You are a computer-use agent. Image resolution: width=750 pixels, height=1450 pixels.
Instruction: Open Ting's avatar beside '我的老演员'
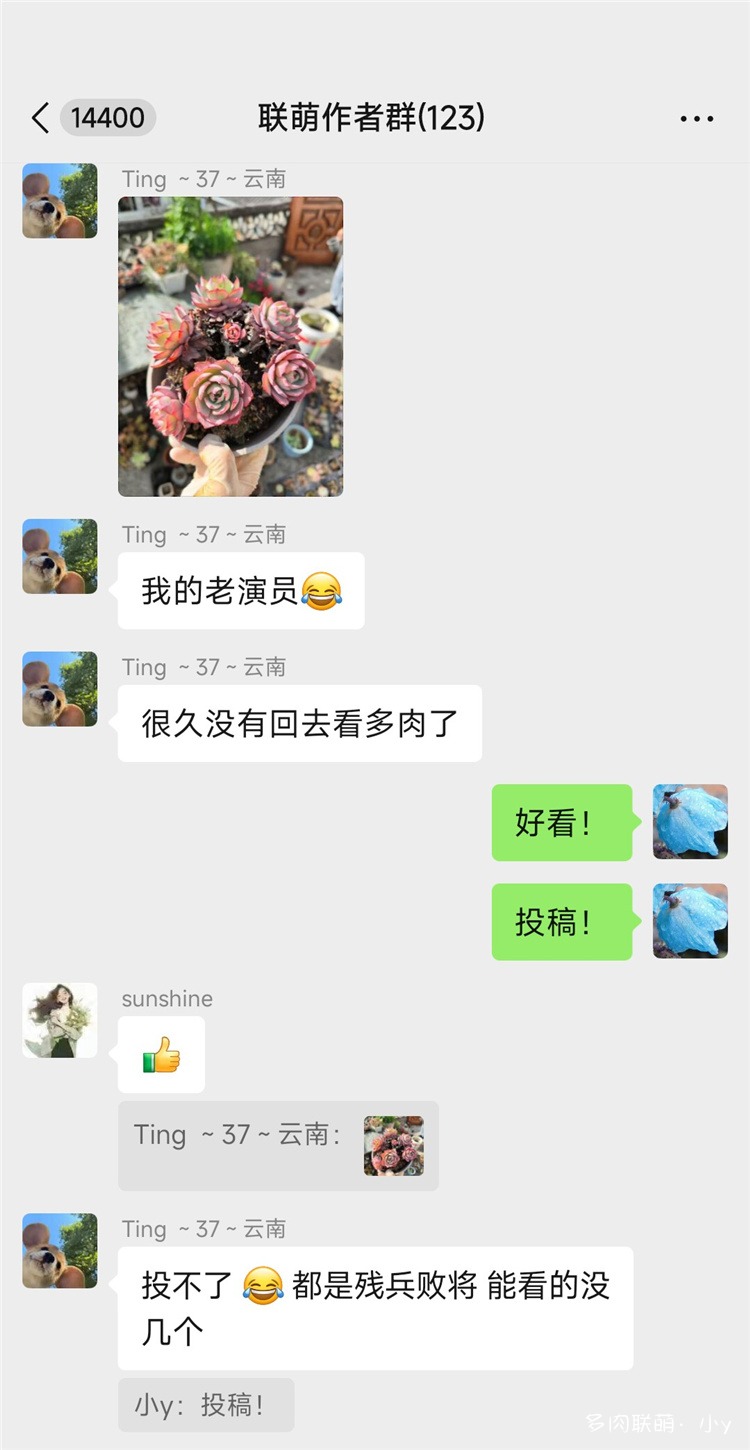tap(60, 556)
